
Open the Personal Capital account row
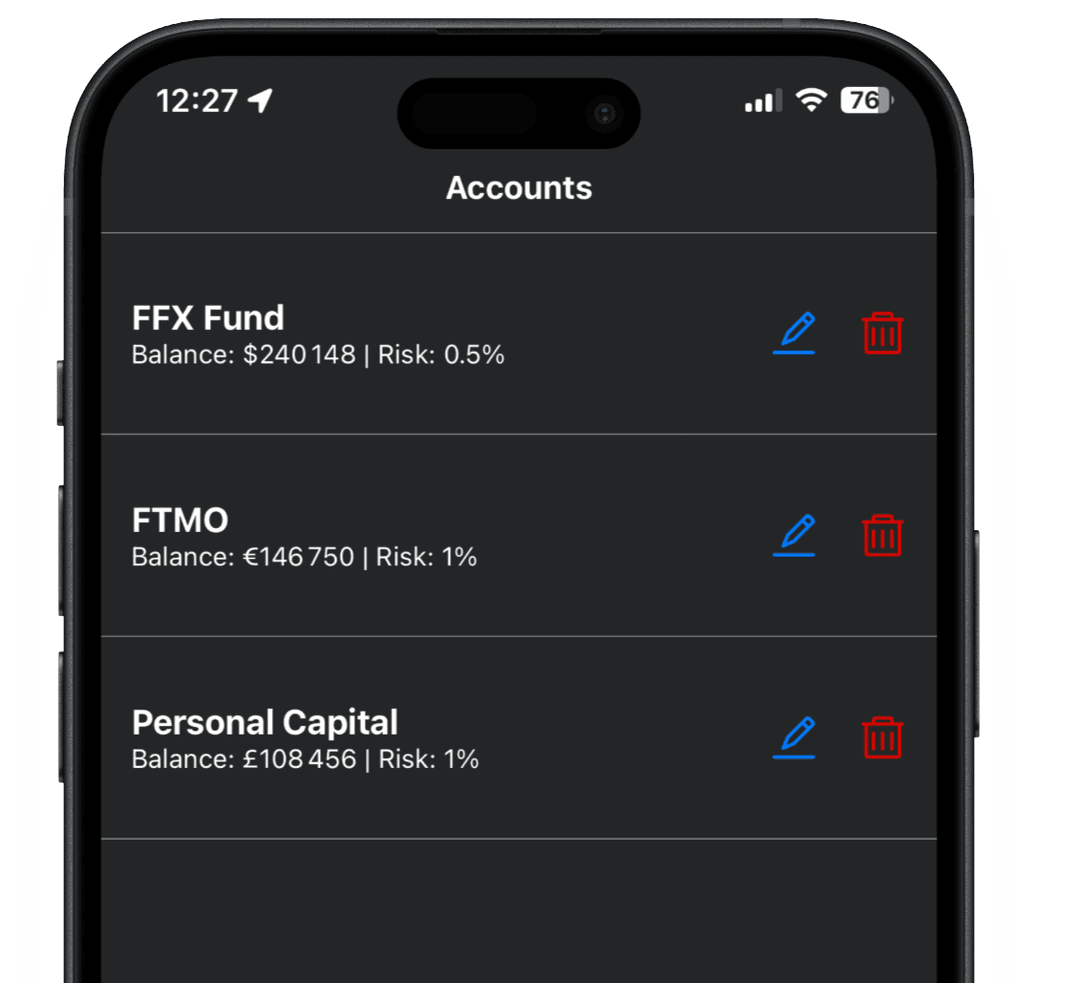(x=305, y=739)
